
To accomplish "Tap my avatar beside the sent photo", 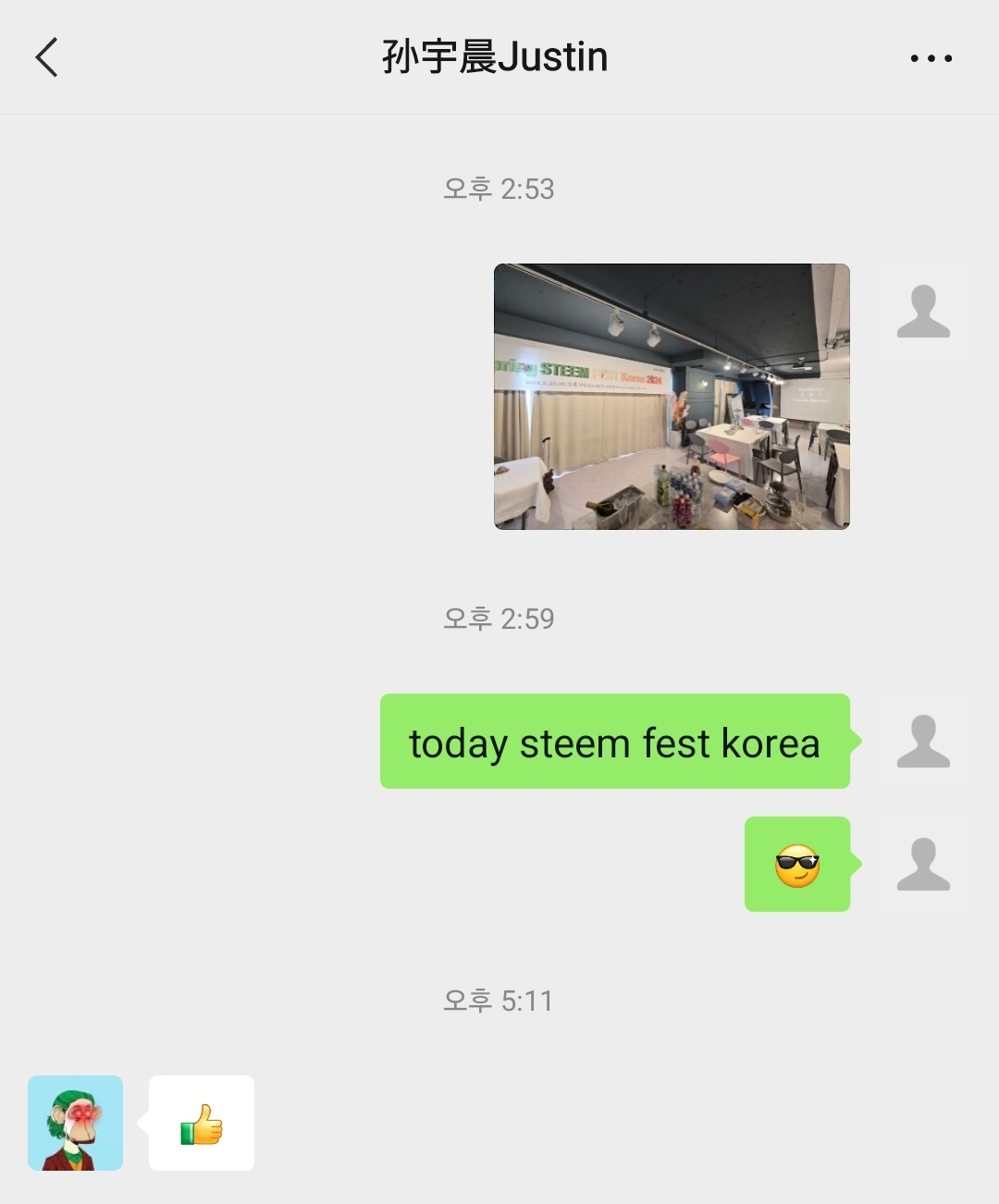I will 923,312.
